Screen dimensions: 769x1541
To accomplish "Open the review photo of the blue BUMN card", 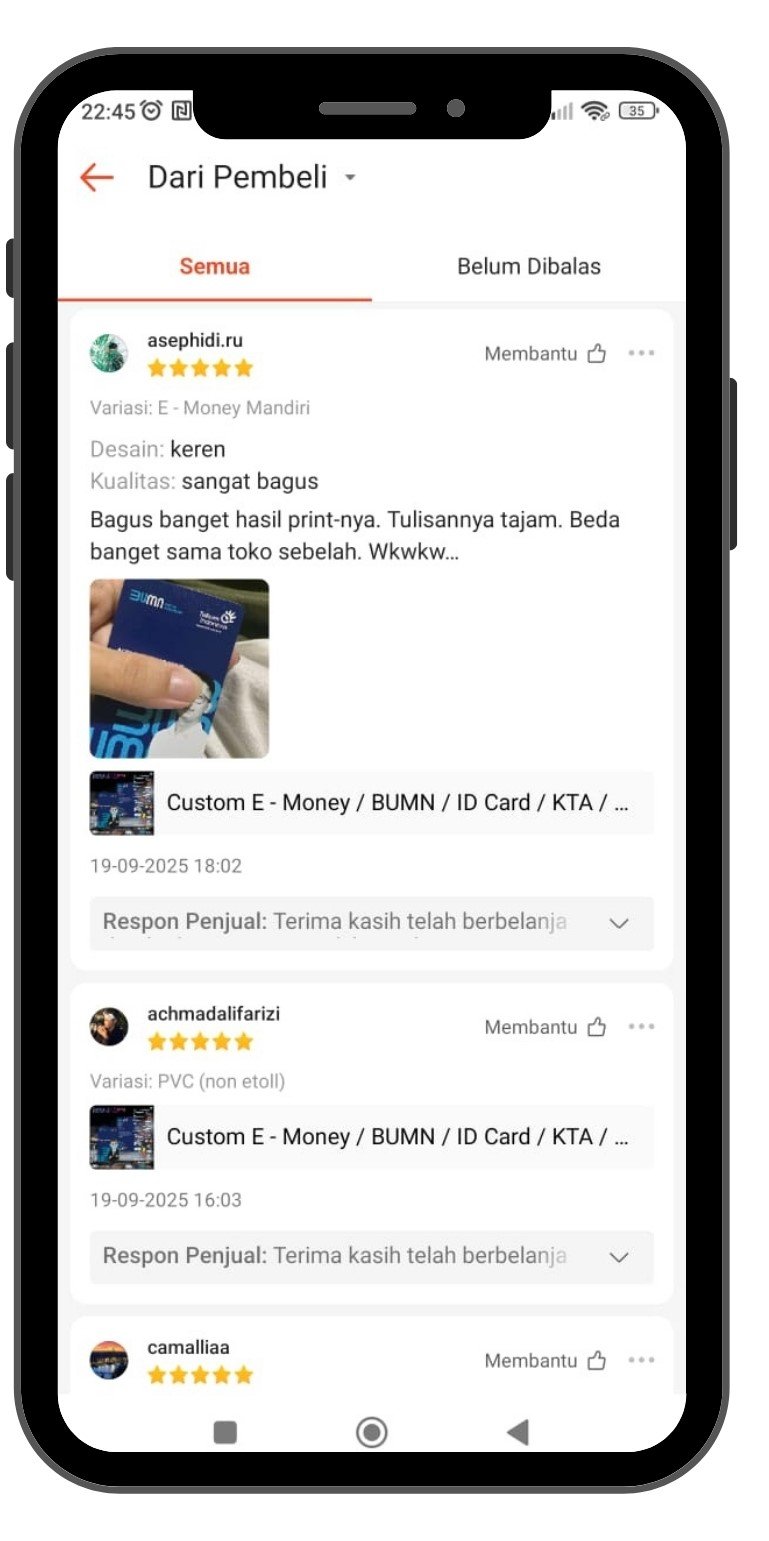I will 179,667.
